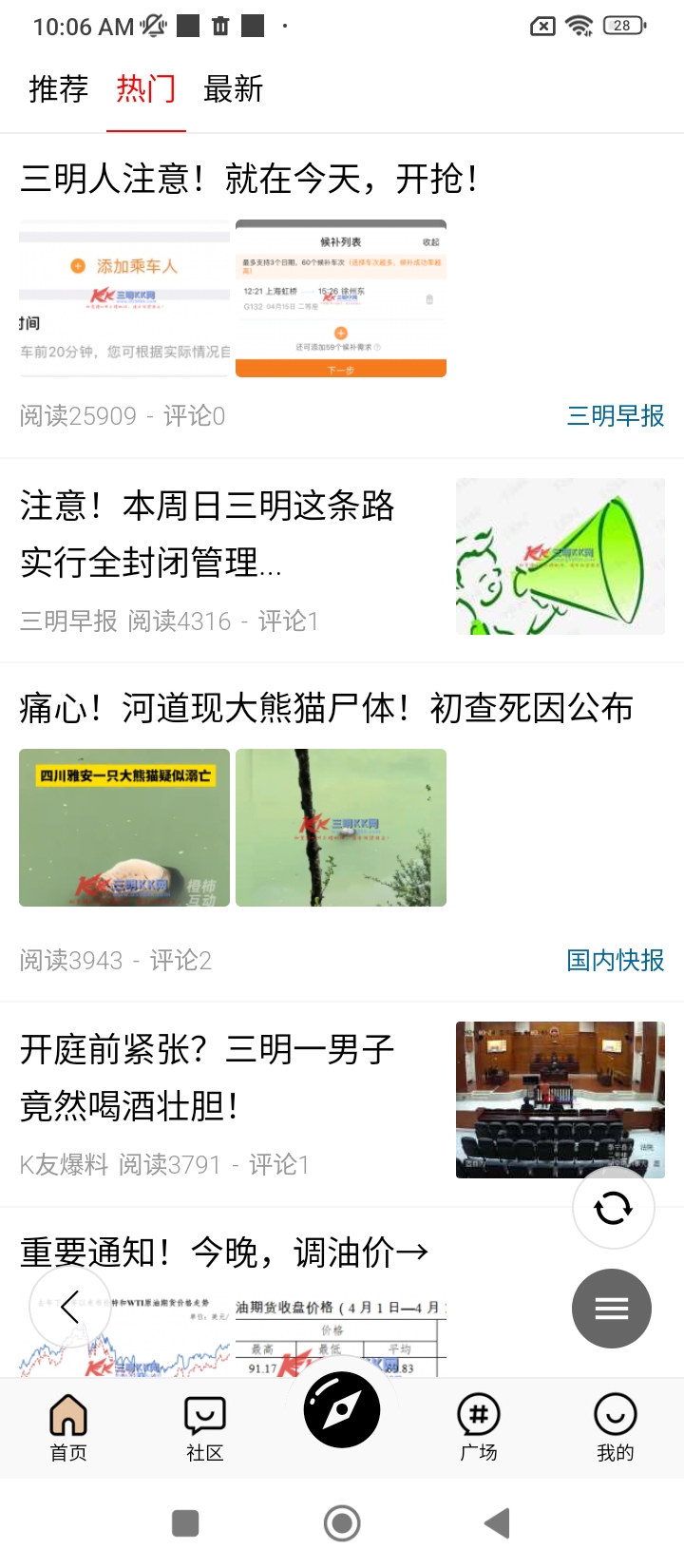Viewport: 684px width, 1568px height.
Task: Open the 广场 tab
Action: point(479,1426)
